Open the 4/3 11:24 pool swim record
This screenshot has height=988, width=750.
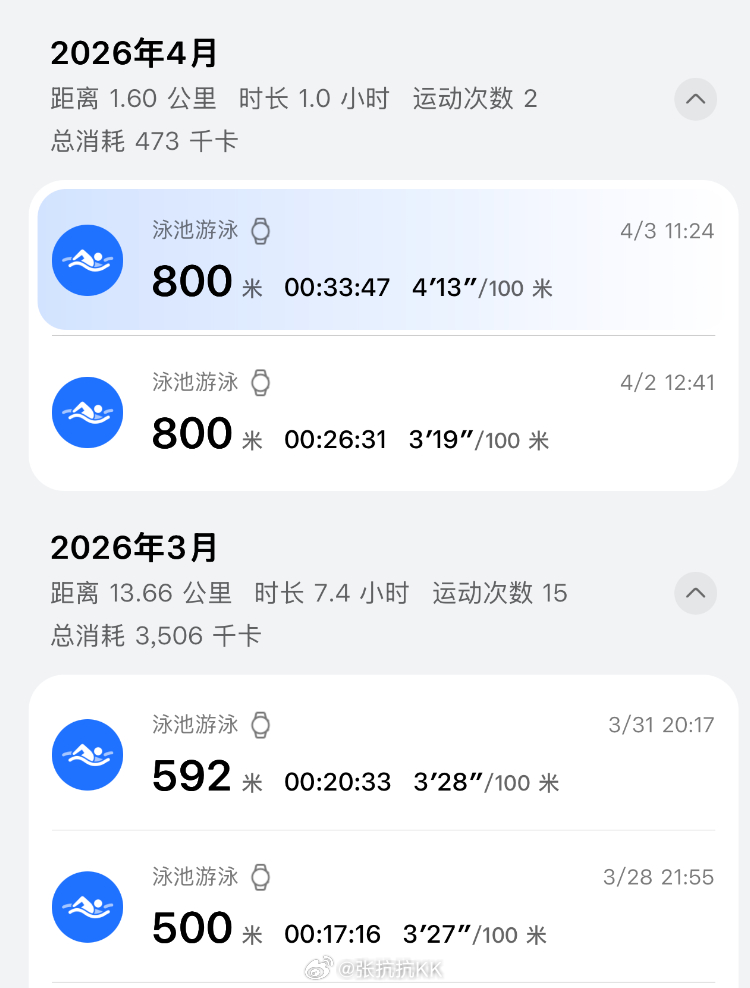point(383,260)
